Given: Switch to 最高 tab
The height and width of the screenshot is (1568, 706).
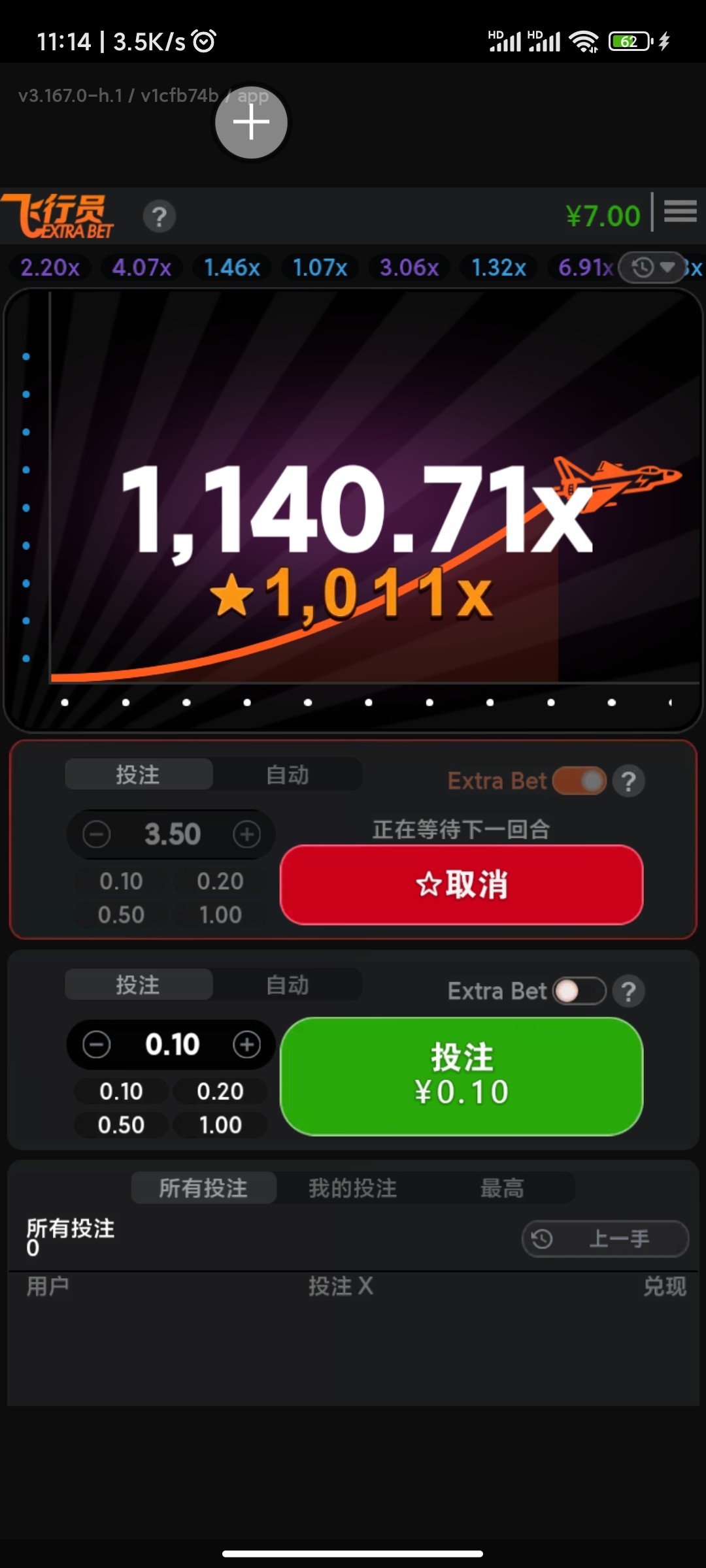Looking at the screenshot, I should coord(501,1188).
